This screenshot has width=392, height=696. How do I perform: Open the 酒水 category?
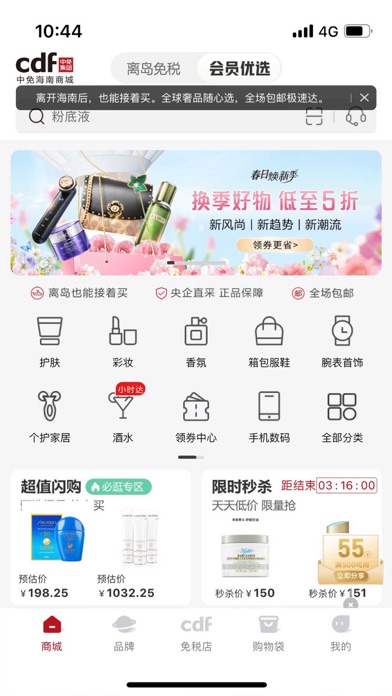click(122, 417)
